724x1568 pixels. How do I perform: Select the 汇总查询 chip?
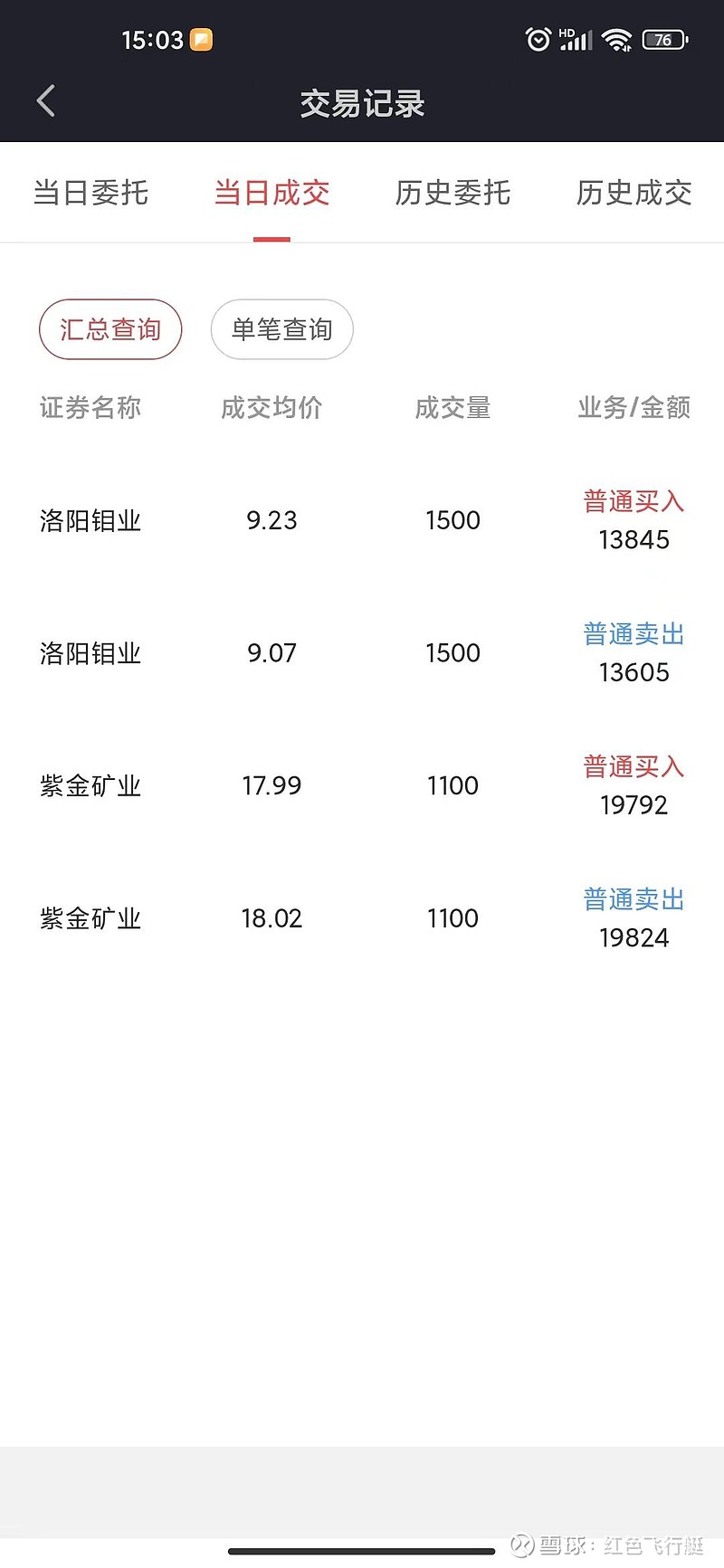pos(110,329)
